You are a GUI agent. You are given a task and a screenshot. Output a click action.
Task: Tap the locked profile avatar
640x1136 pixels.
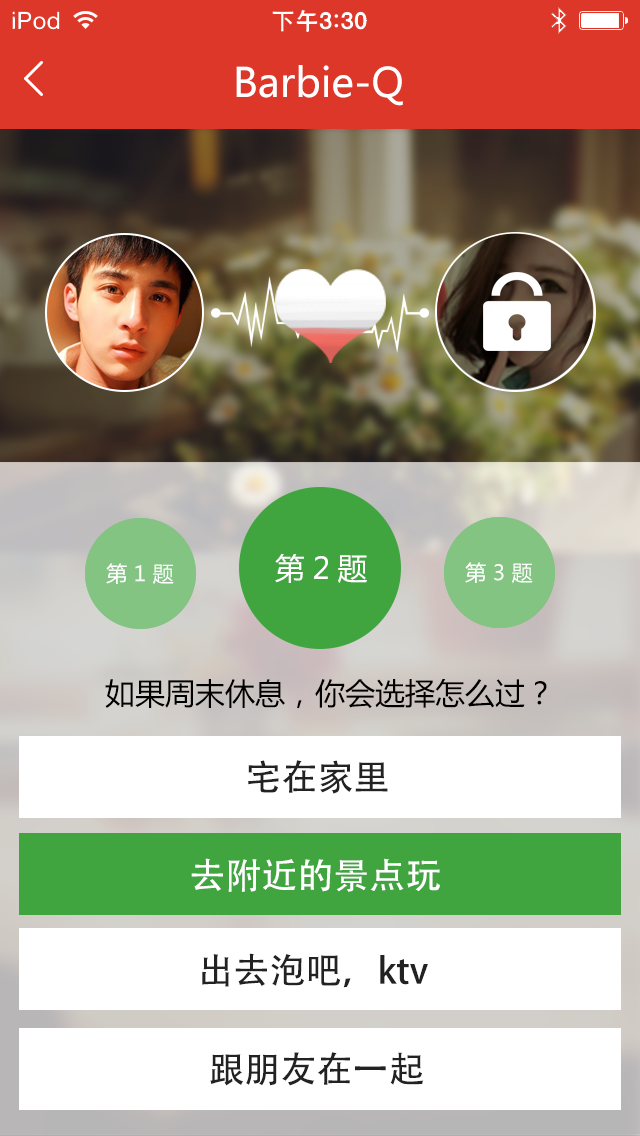click(516, 312)
